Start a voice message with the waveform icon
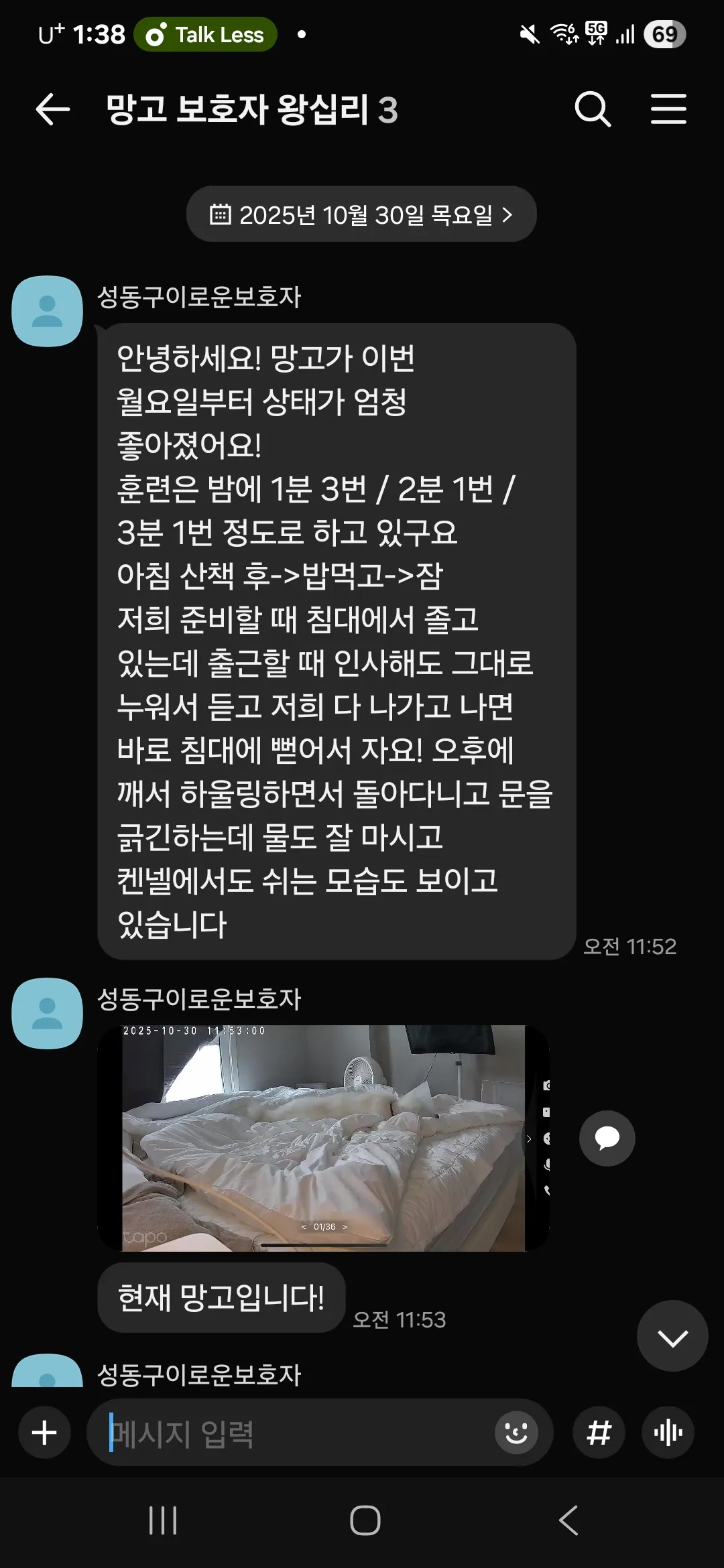 pos(667,1432)
